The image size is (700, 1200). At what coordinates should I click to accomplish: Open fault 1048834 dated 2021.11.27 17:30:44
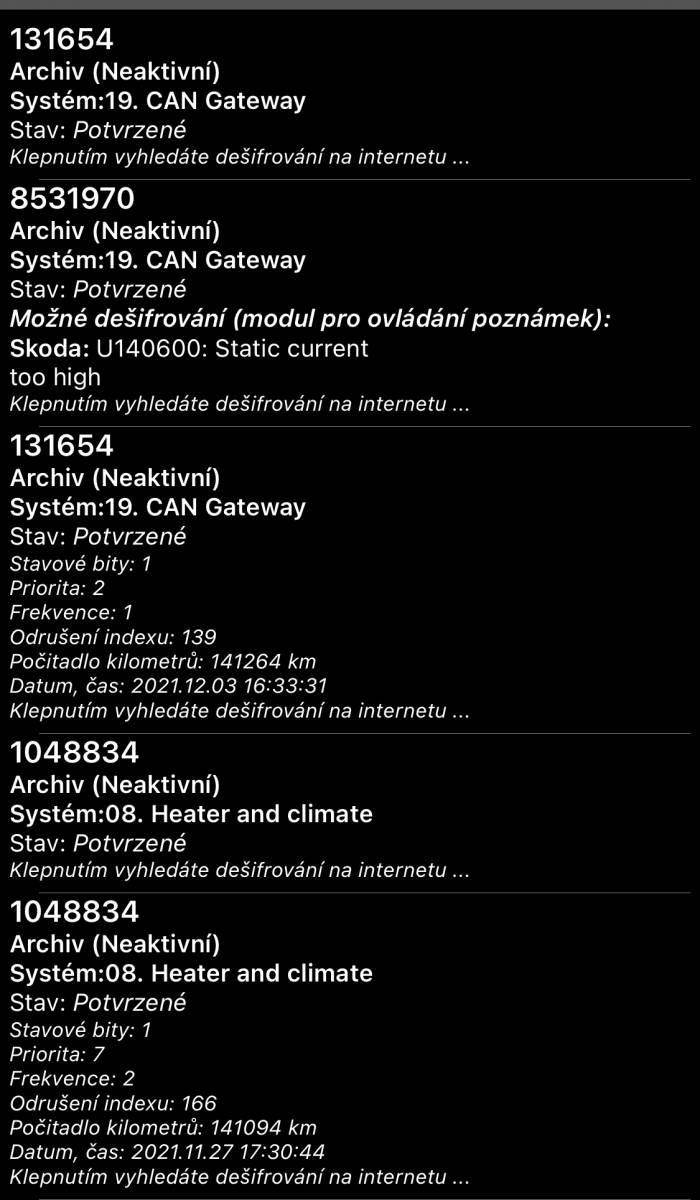(x=350, y=1046)
